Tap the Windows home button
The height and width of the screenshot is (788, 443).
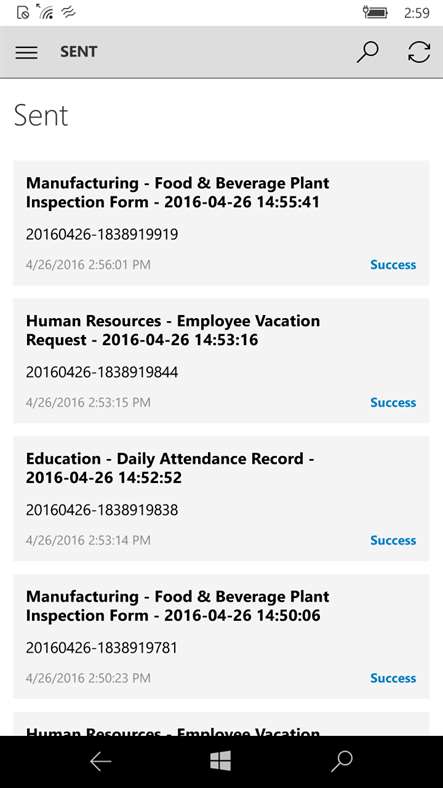(x=220, y=761)
